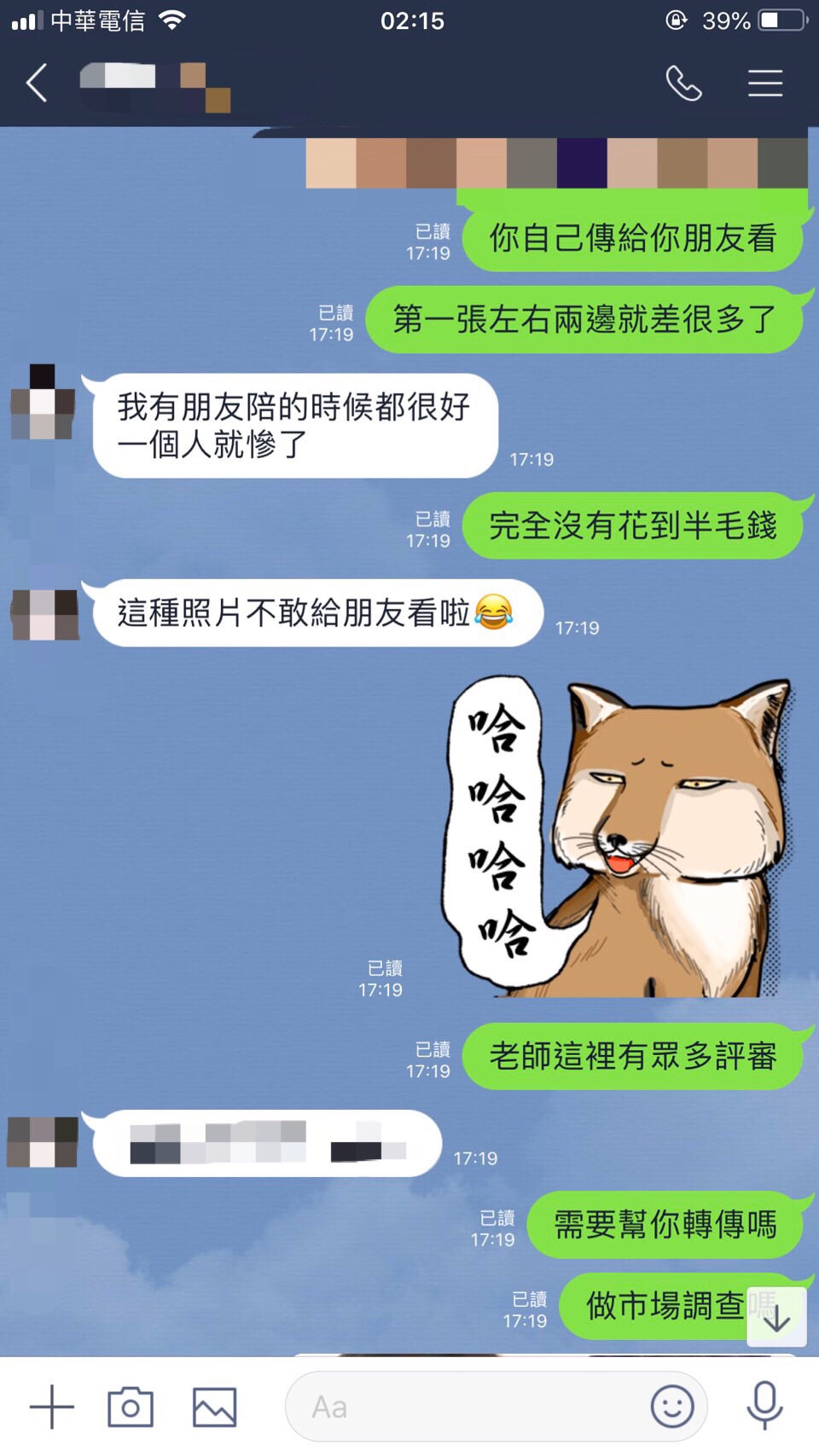Image resolution: width=819 pixels, height=1456 pixels.
Task: Open the chat options menu
Action: click(765, 84)
